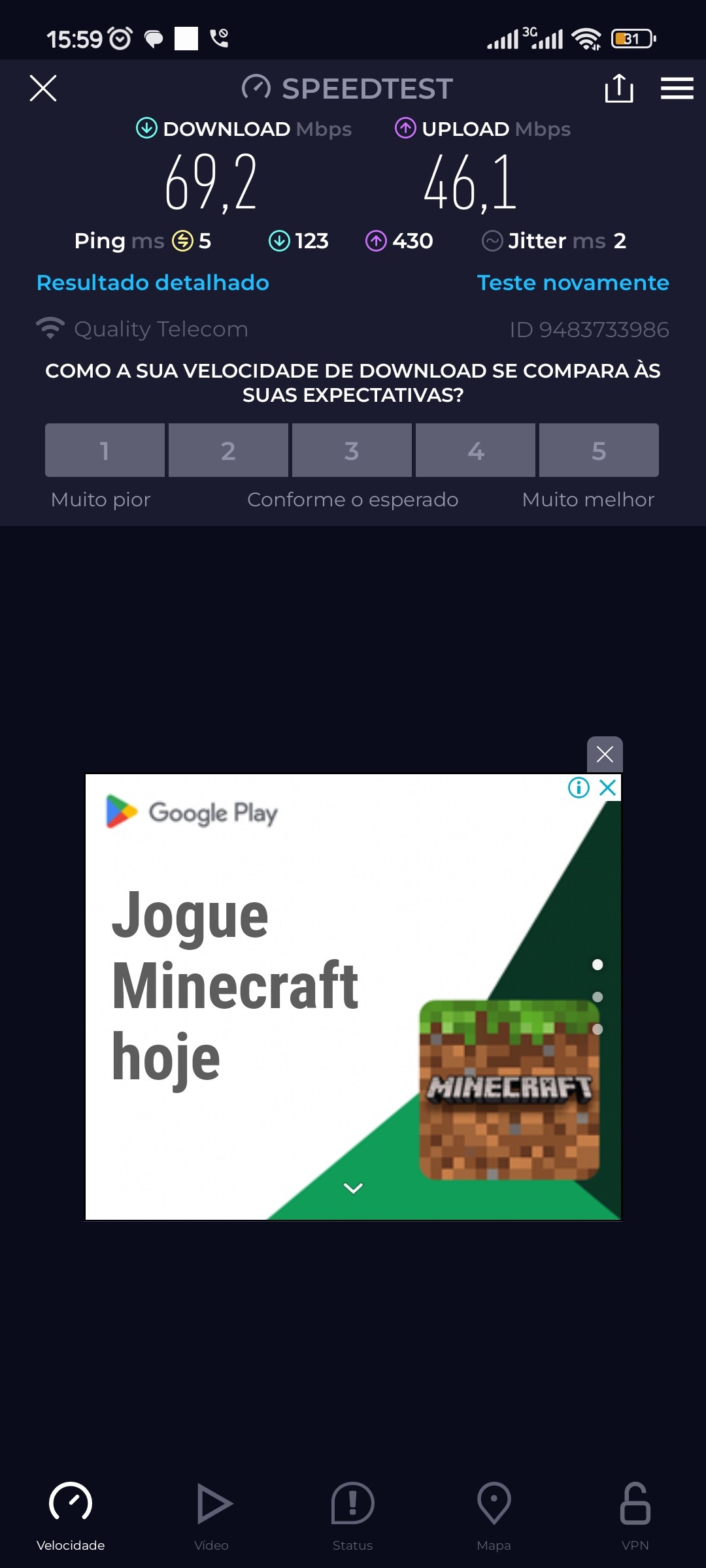Close the speed test results

coord(43,88)
